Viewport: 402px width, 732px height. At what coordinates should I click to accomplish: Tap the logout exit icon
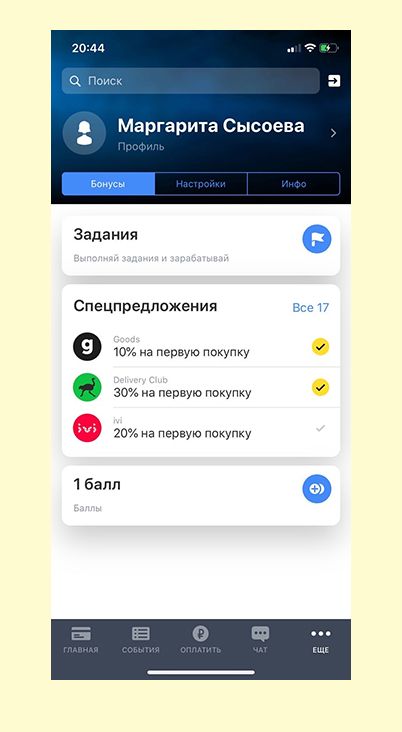[334, 81]
